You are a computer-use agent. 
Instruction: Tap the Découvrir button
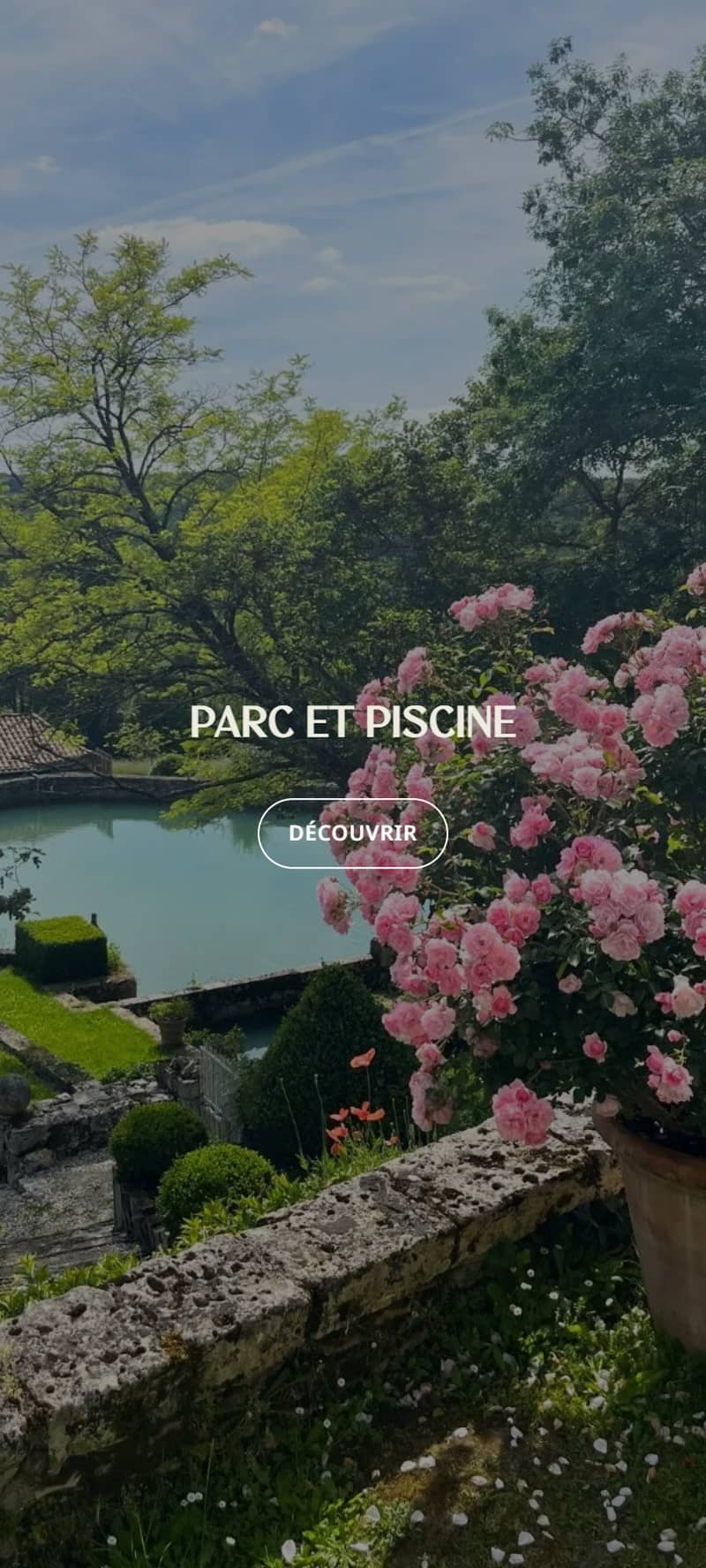pos(353,833)
